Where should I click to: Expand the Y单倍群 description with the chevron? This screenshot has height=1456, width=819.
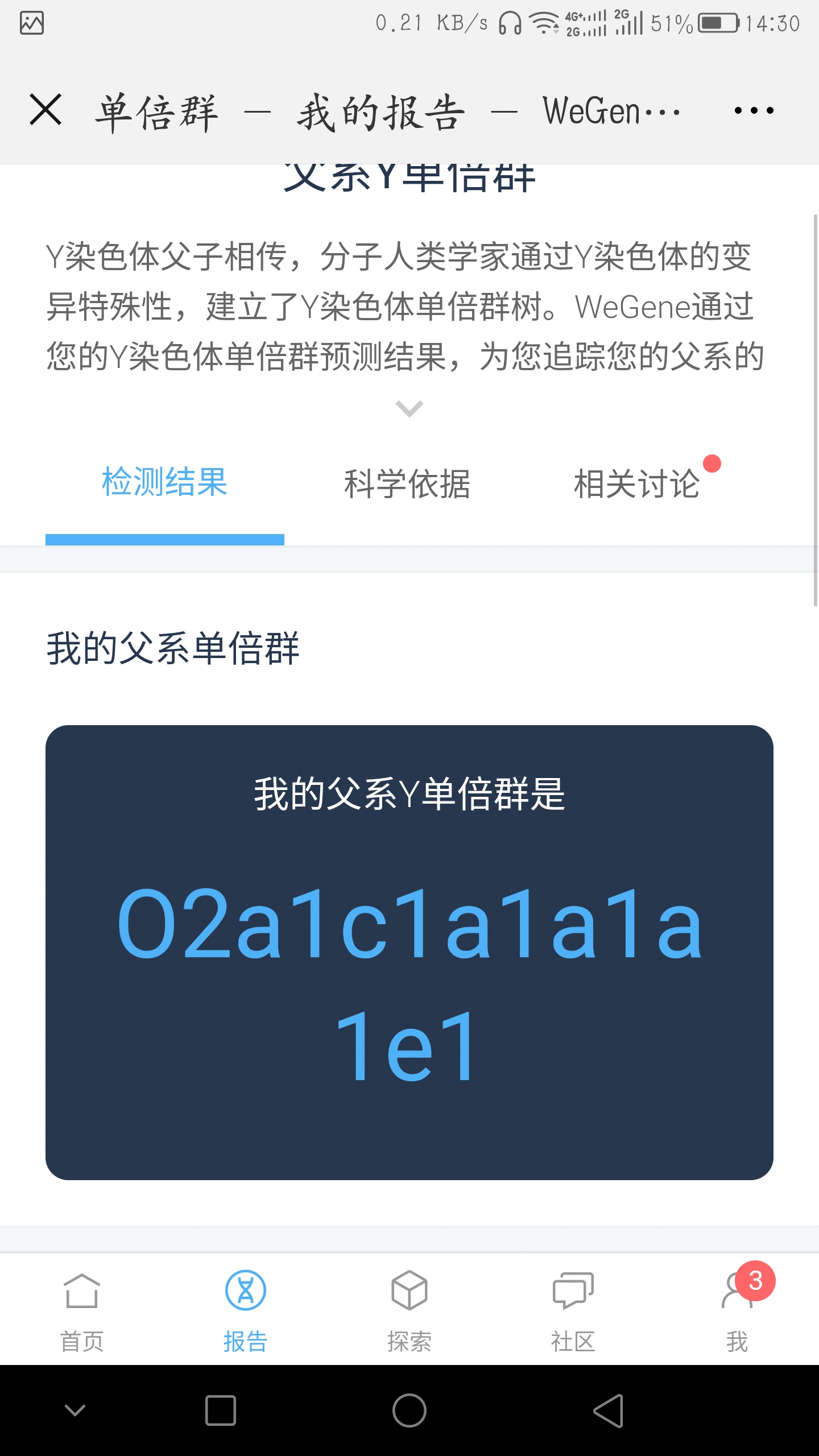[x=409, y=408]
